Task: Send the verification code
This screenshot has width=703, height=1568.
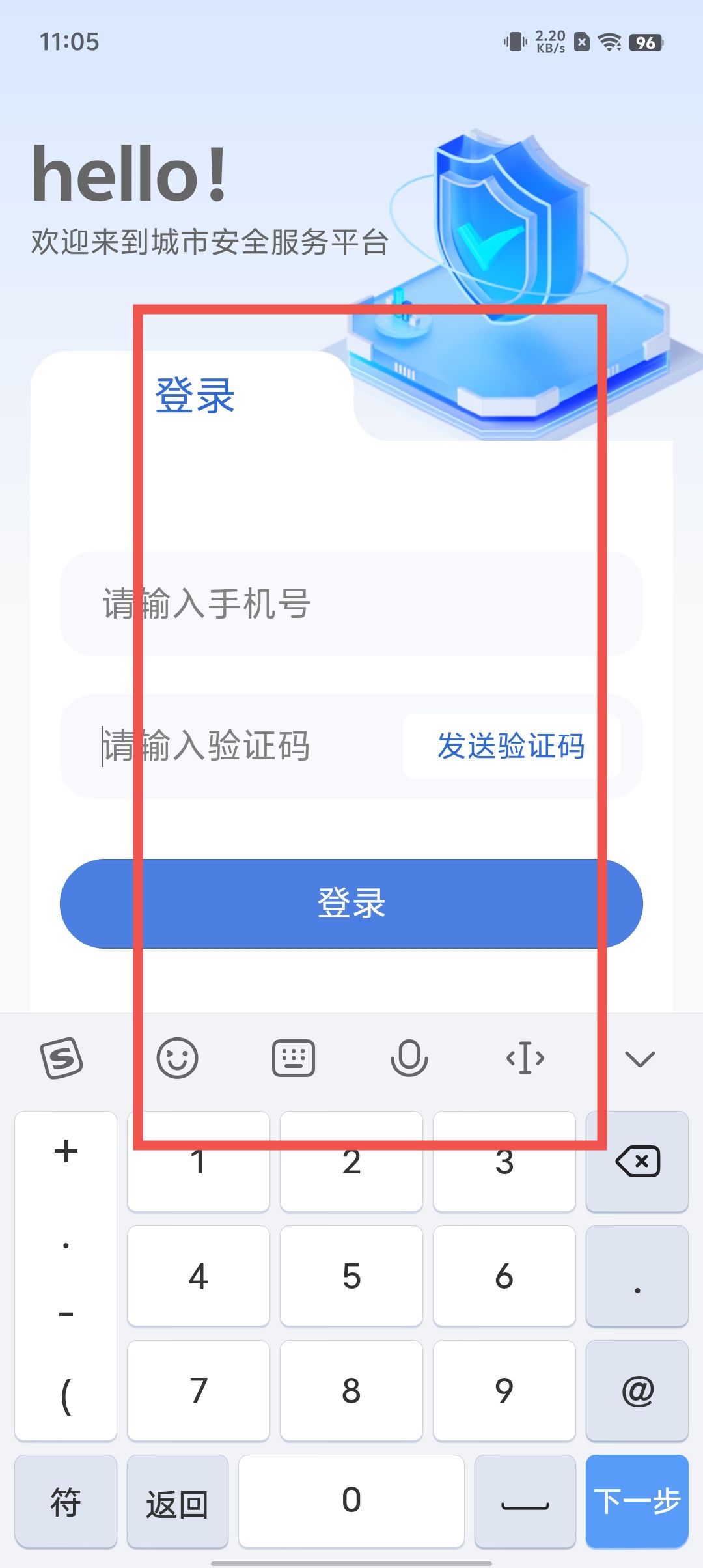Action: pyautogui.click(x=511, y=746)
